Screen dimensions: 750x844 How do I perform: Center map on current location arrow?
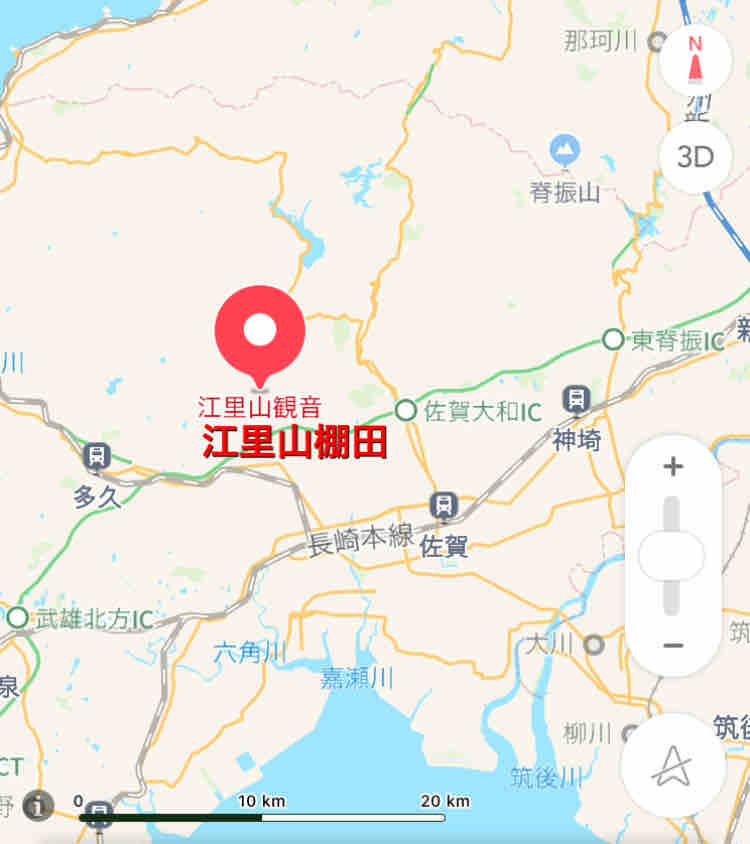[672, 765]
